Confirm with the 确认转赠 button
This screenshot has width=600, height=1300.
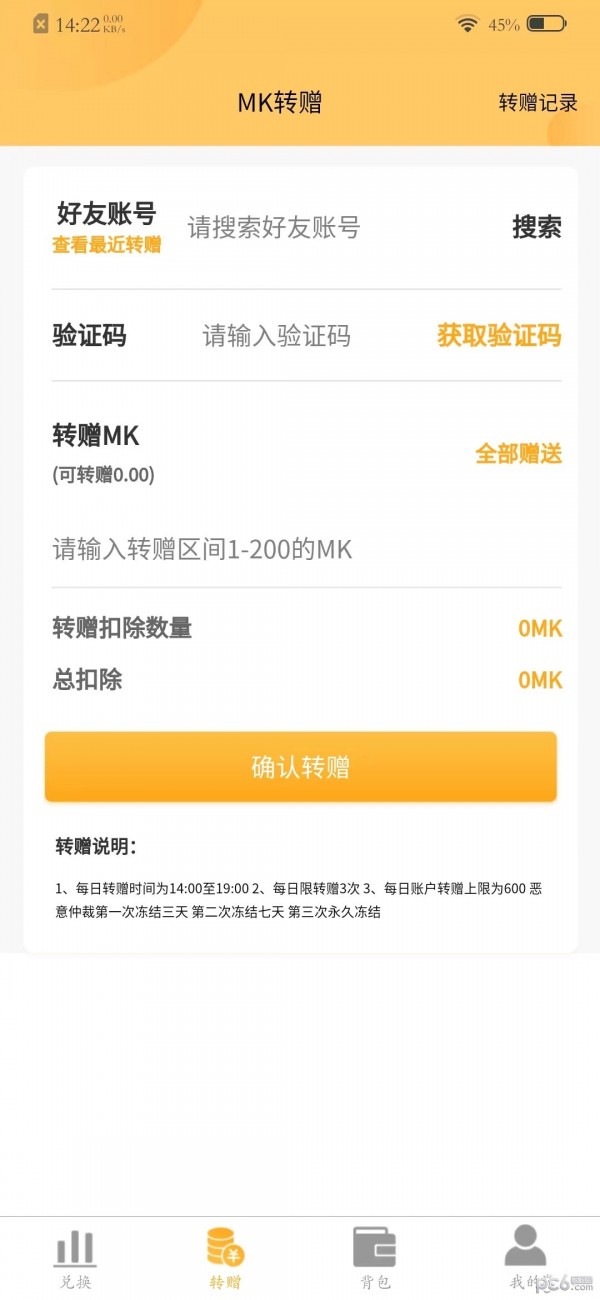point(300,767)
